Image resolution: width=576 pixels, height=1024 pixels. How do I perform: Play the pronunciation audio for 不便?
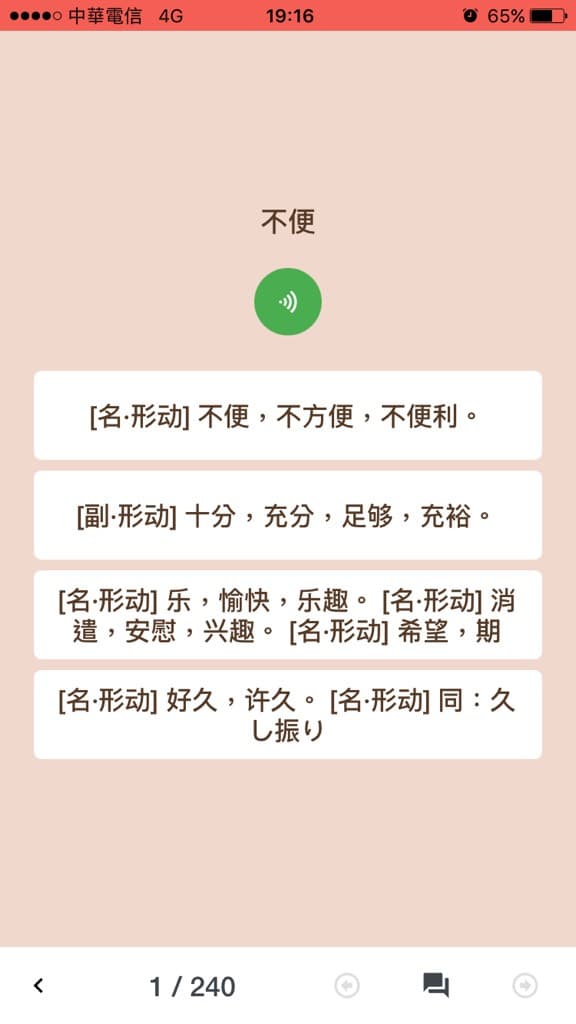[287, 302]
